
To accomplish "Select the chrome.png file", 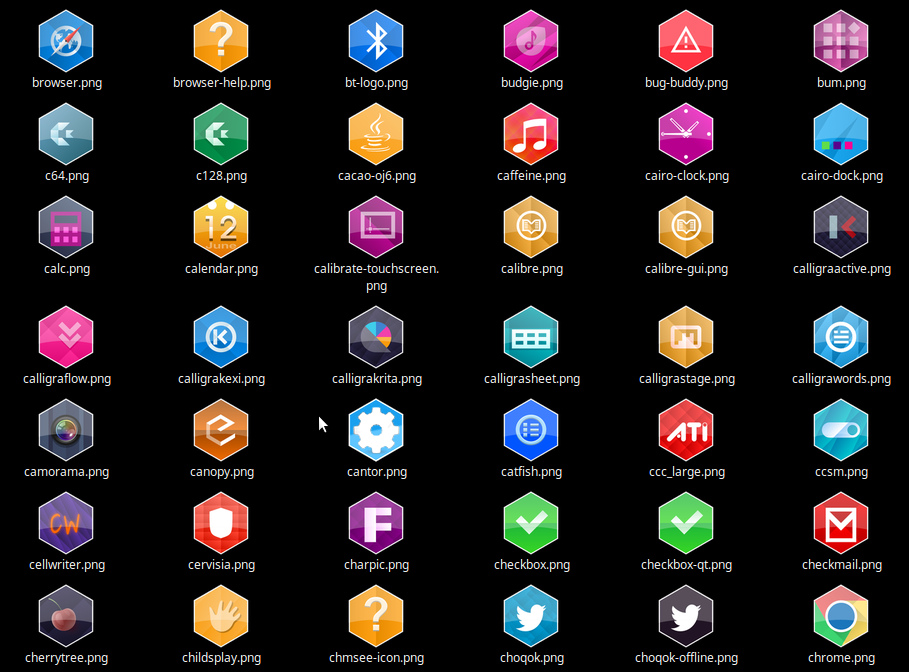I will tap(841, 615).
